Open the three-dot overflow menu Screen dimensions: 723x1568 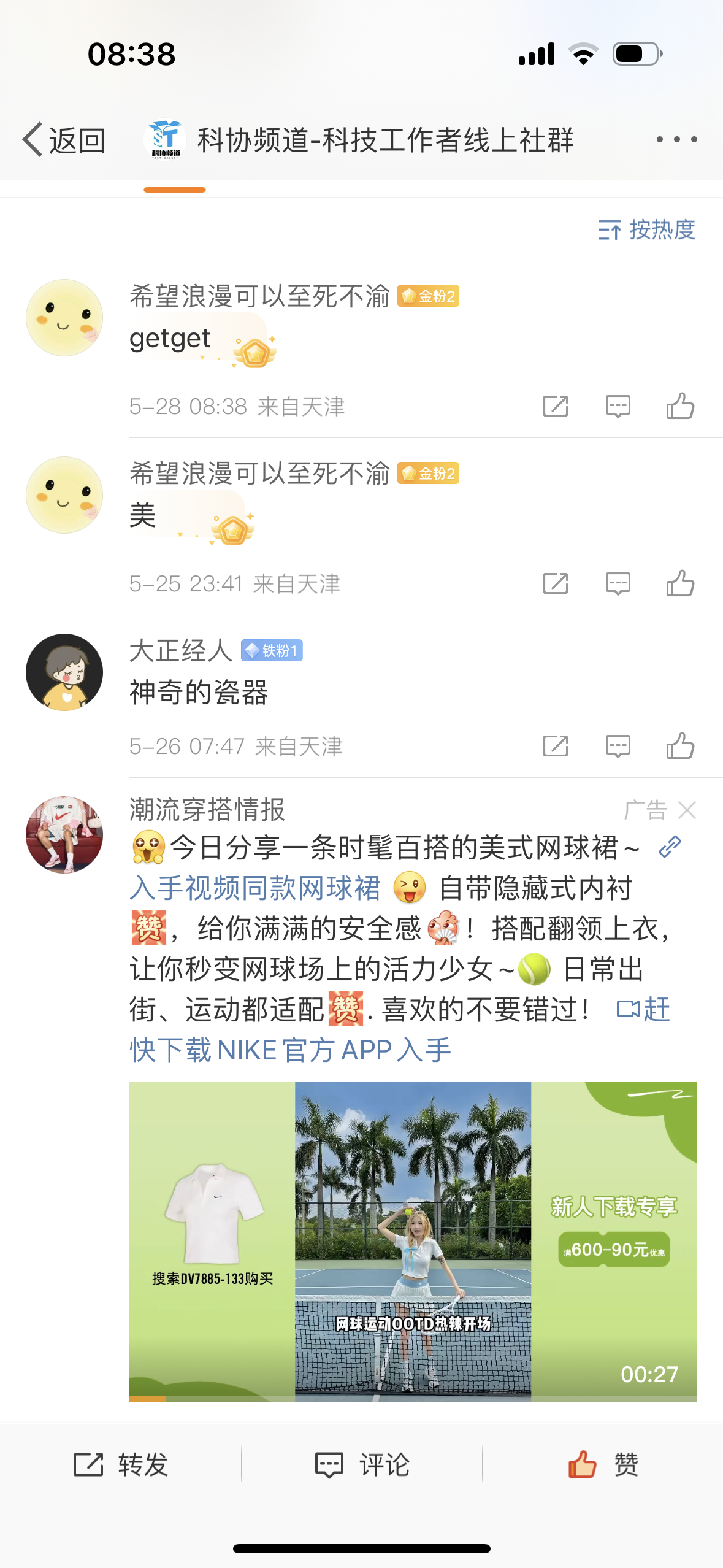[x=676, y=140]
